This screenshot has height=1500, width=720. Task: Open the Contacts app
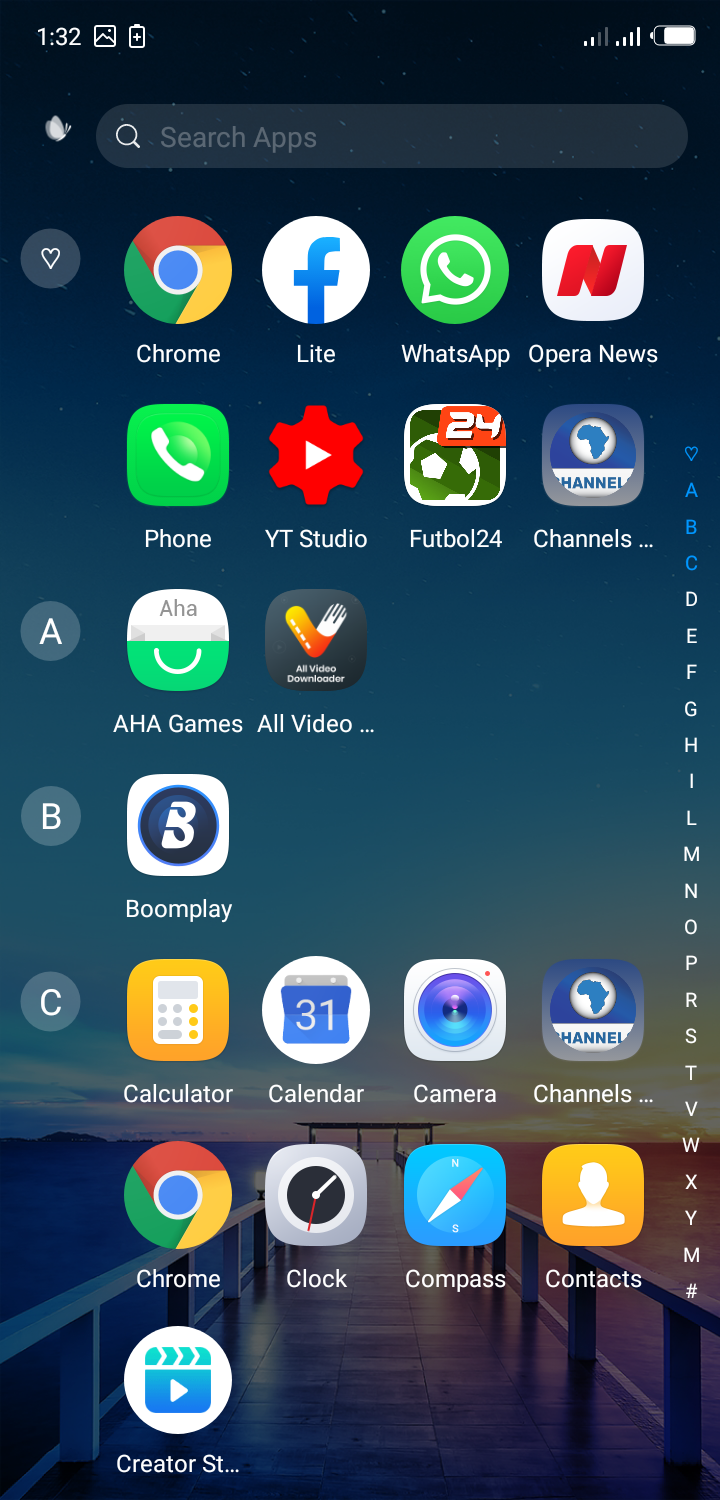click(593, 1196)
